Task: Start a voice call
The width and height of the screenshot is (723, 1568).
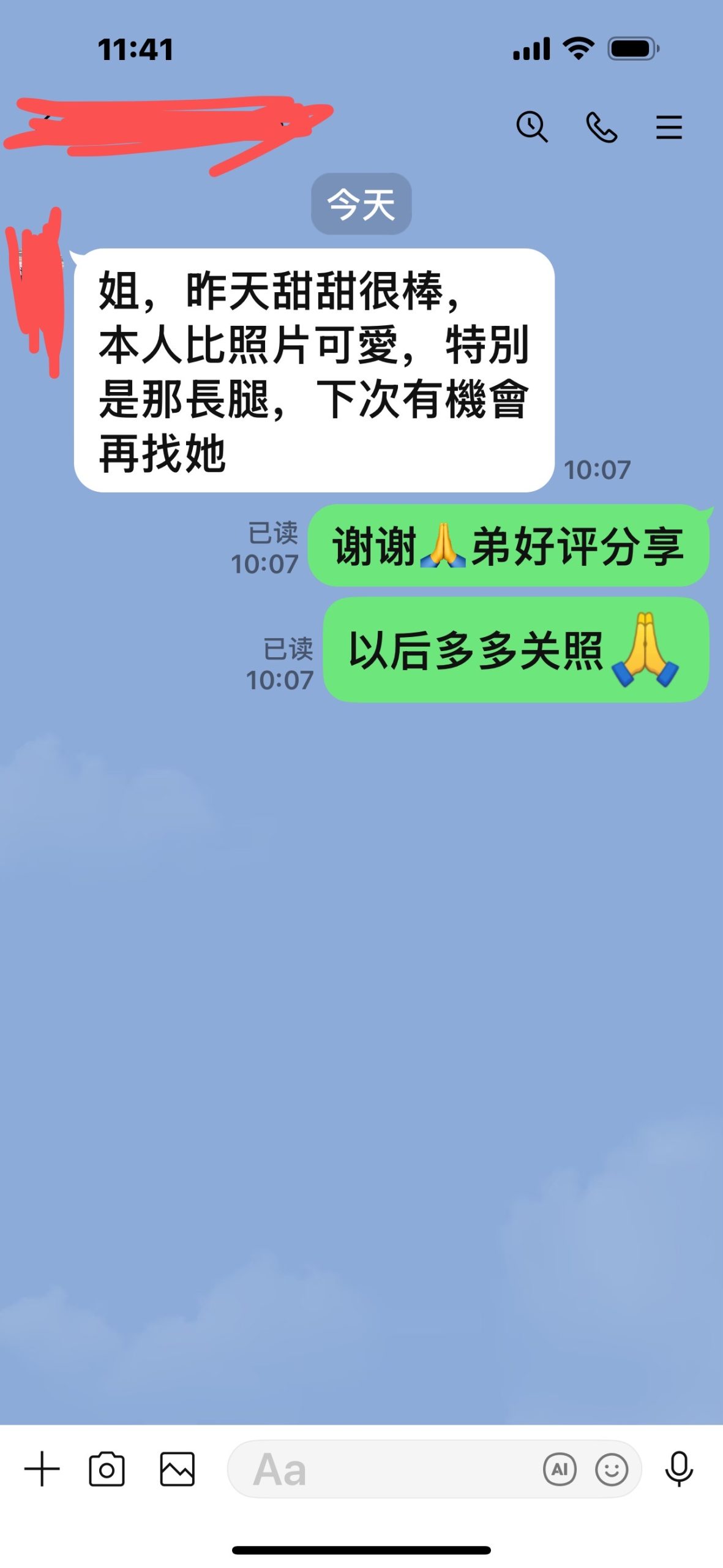Action: coord(601,127)
